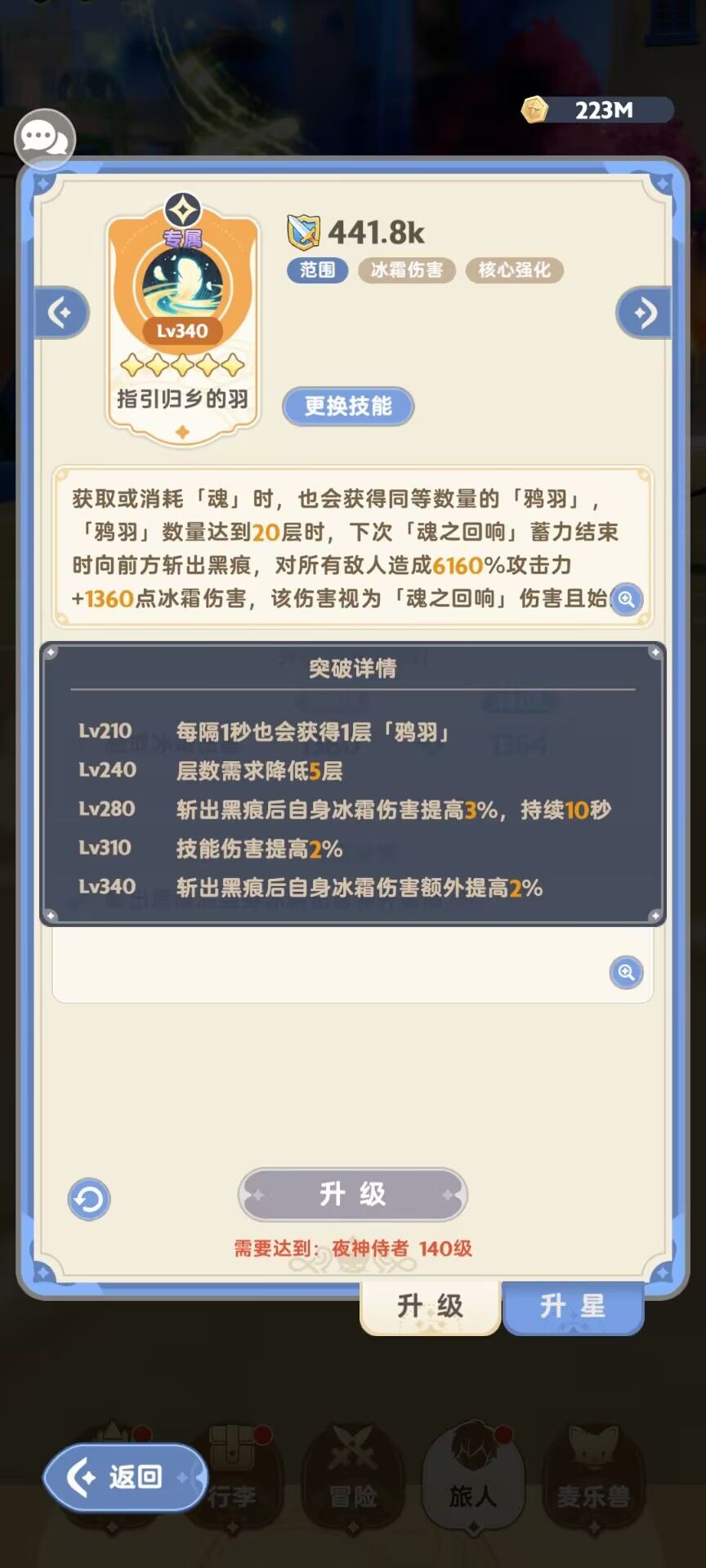706x1568 pixels.
Task: Zoom the lower panel magnifier icon
Action: (624, 973)
